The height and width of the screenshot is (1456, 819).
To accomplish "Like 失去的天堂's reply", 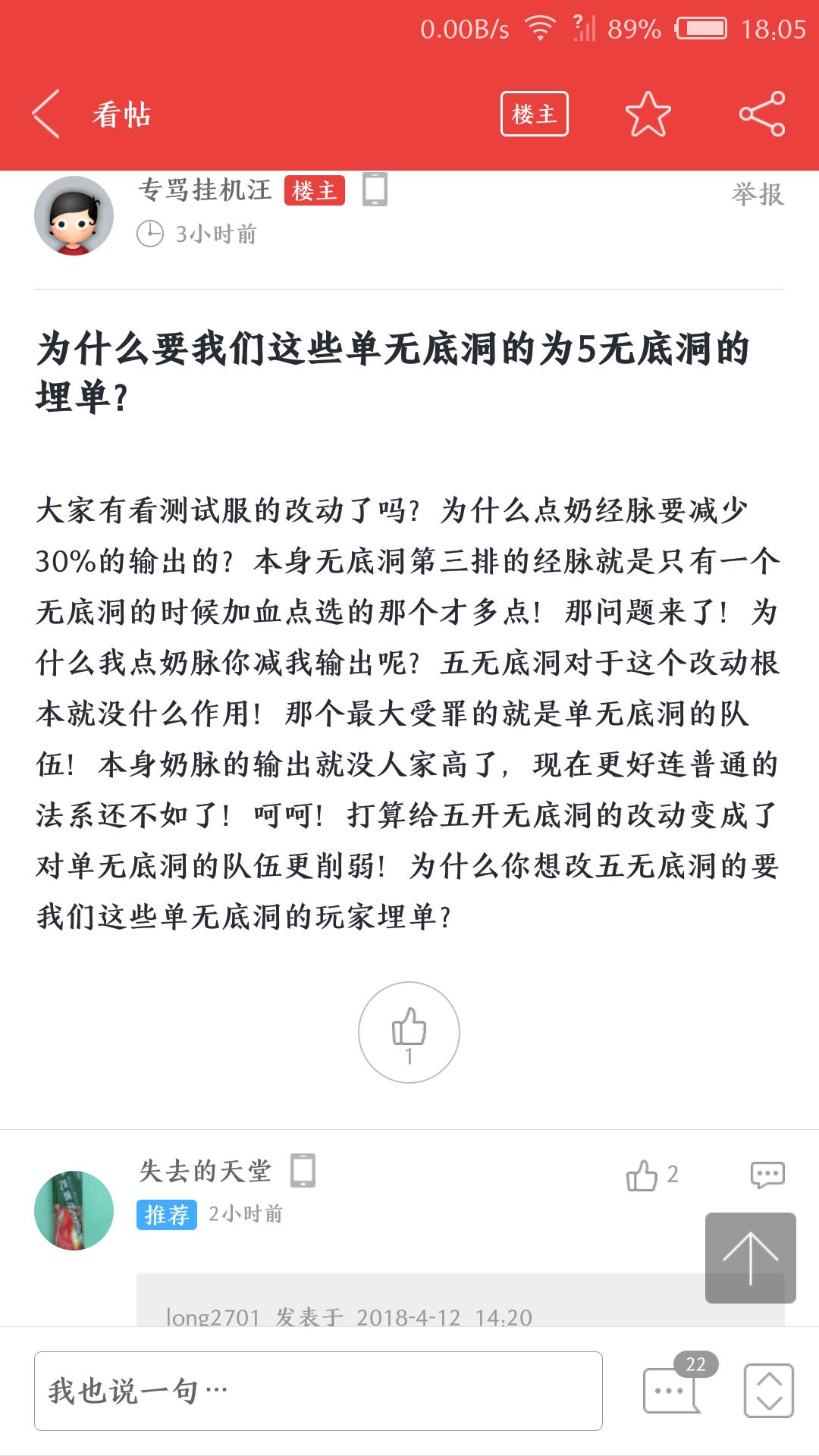I will [x=643, y=1175].
